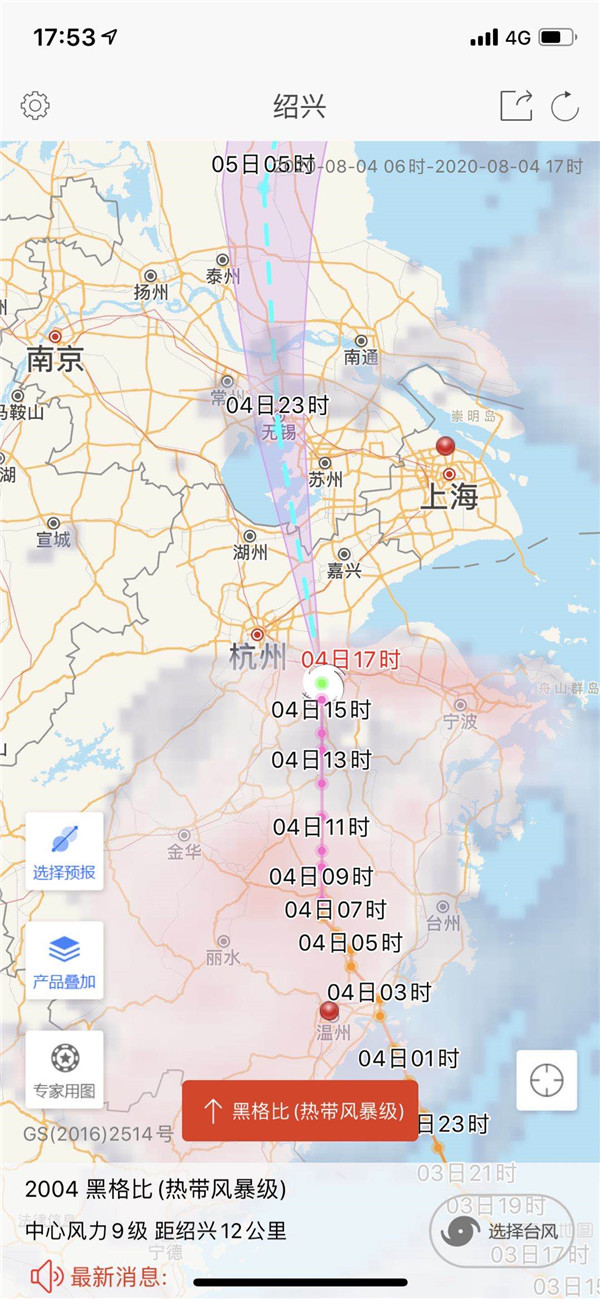The image size is (600, 1299).
Task: Tap the 黑格比 typhoon info banner
Action: coord(300,1110)
